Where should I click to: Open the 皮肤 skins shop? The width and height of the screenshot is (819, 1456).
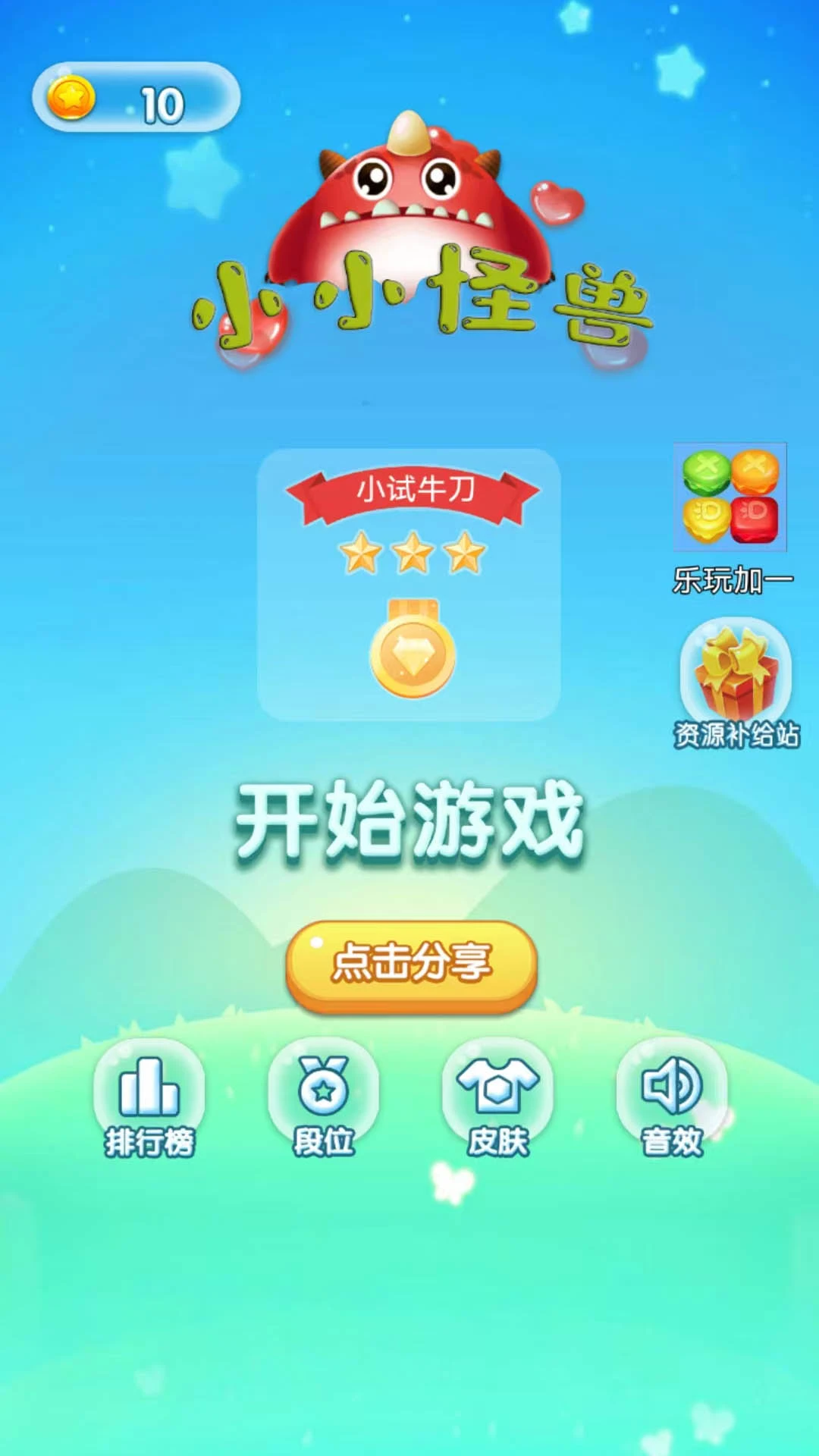(498, 1100)
